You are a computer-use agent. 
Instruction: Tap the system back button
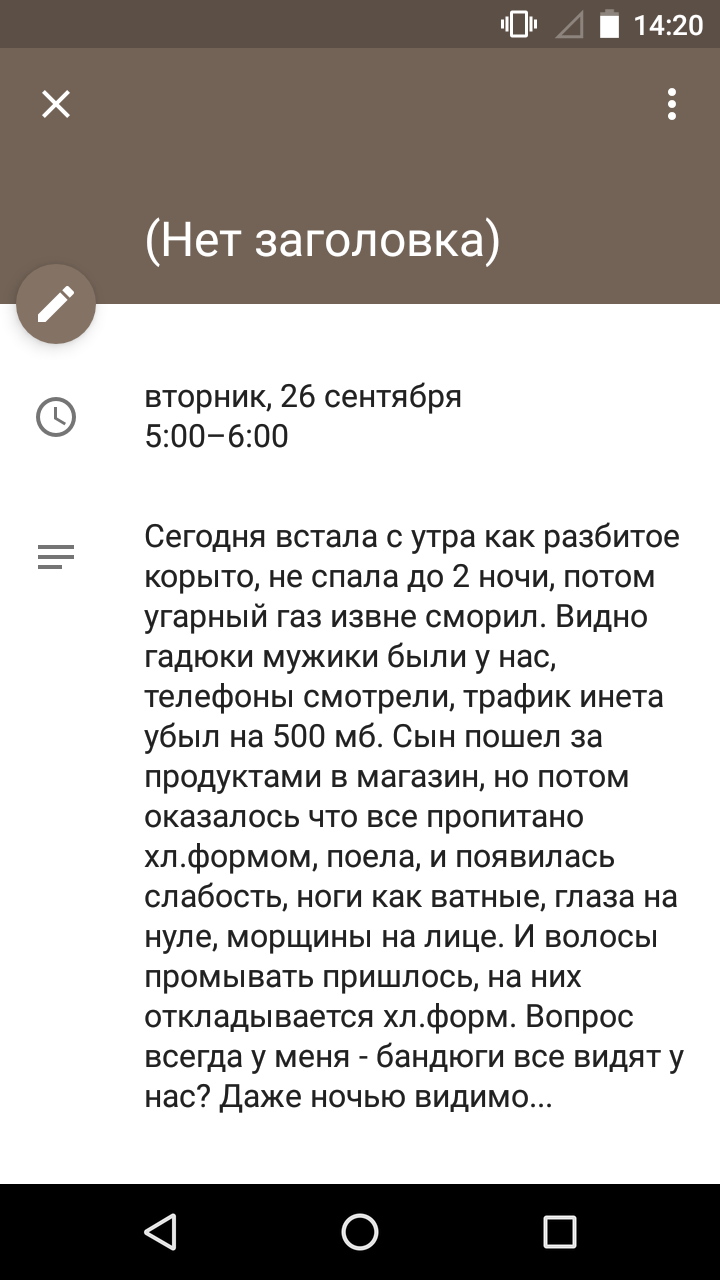[x=160, y=1232]
